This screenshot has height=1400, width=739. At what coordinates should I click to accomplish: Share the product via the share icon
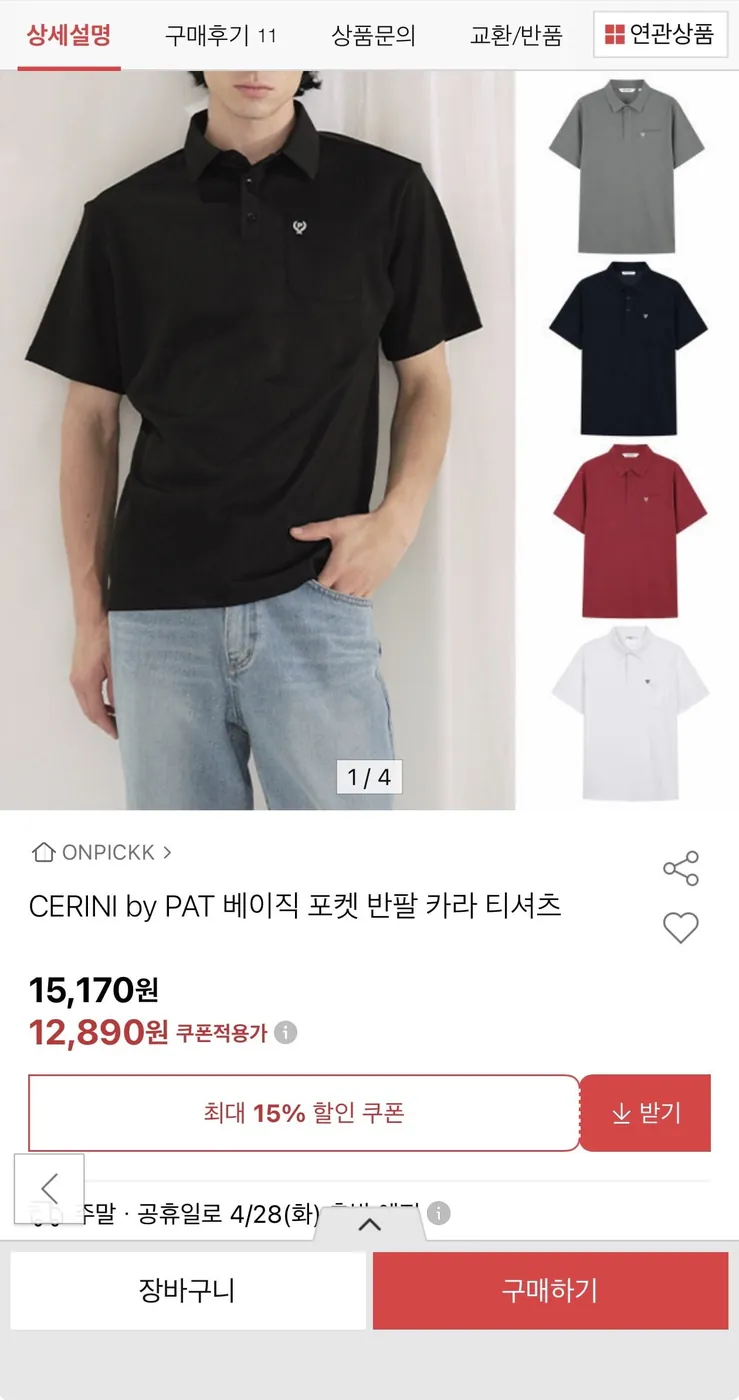click(x=682, y=868)
